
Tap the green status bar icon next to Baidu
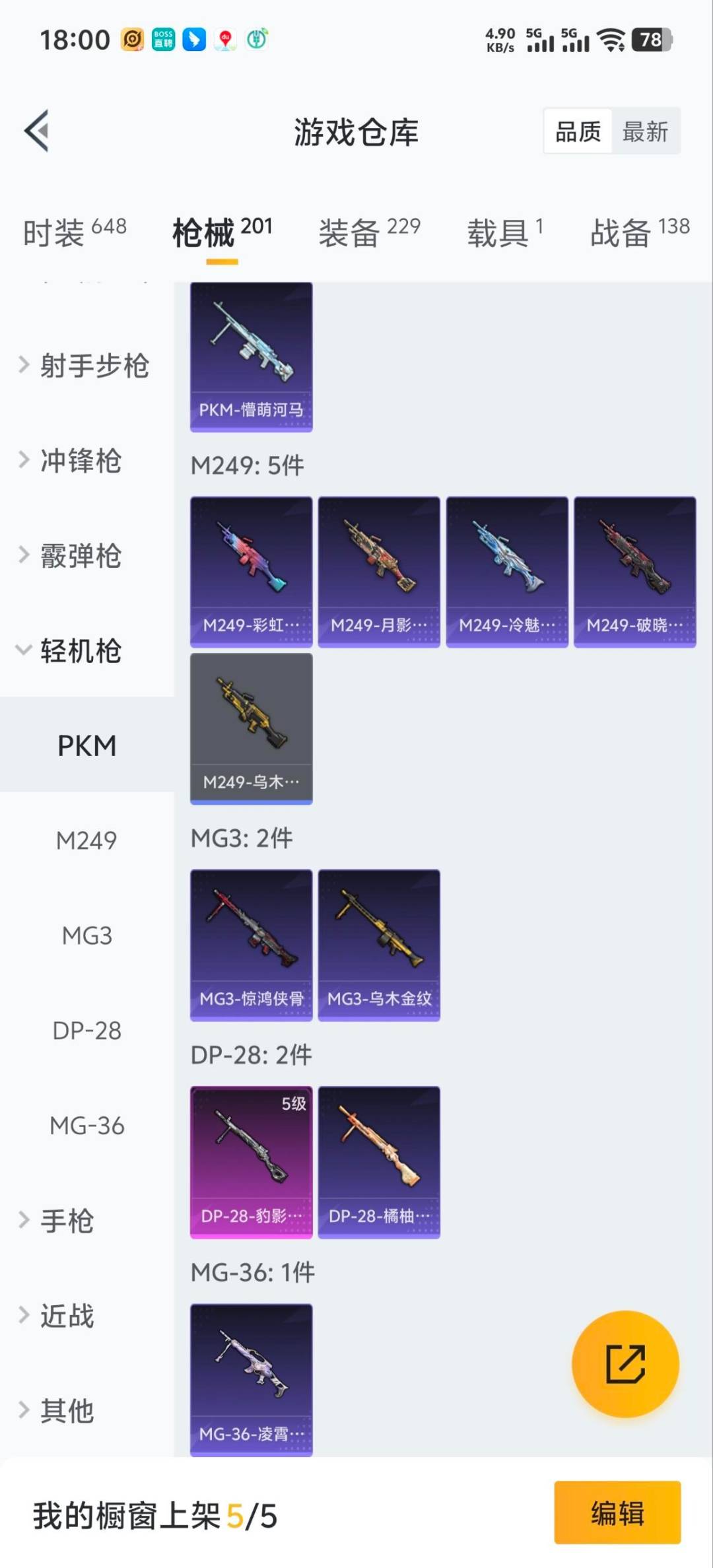(x=256, y=38)
